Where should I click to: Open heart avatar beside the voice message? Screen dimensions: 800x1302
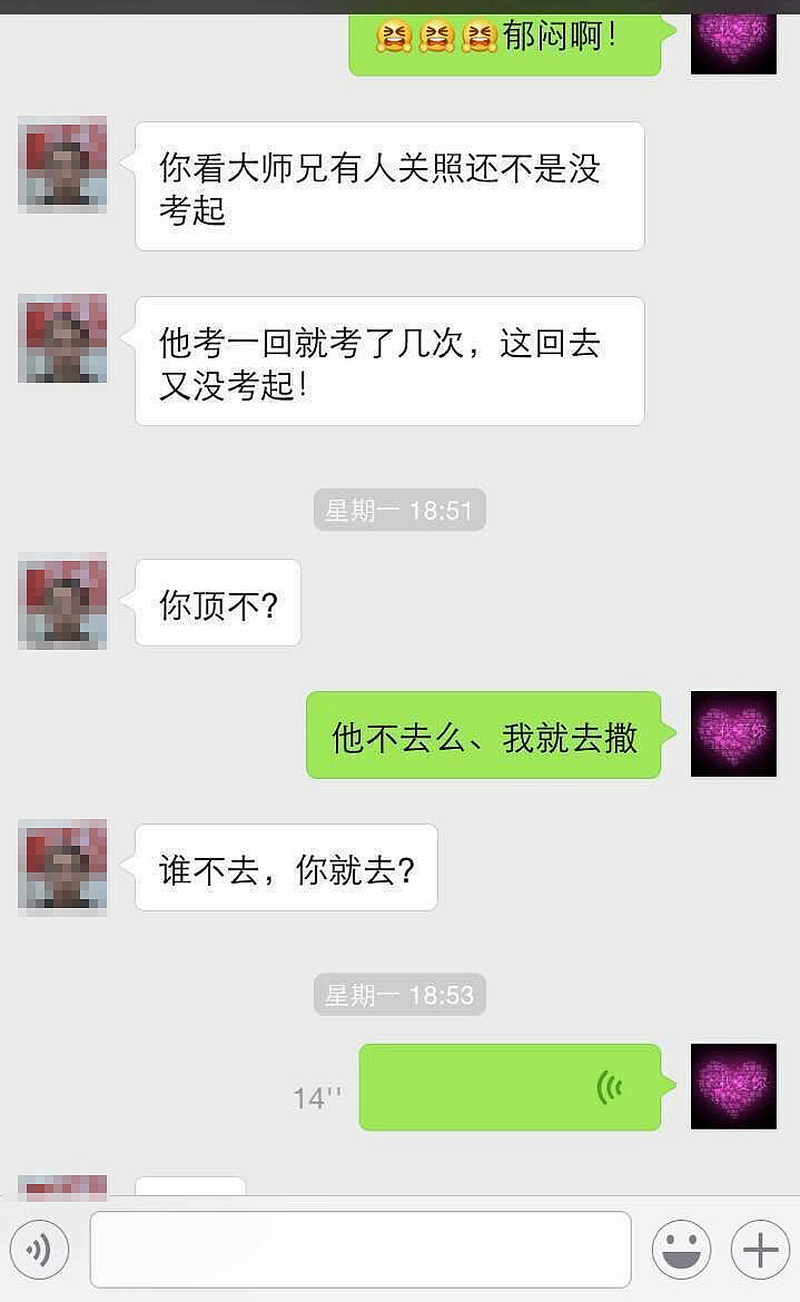point(734,1087)
